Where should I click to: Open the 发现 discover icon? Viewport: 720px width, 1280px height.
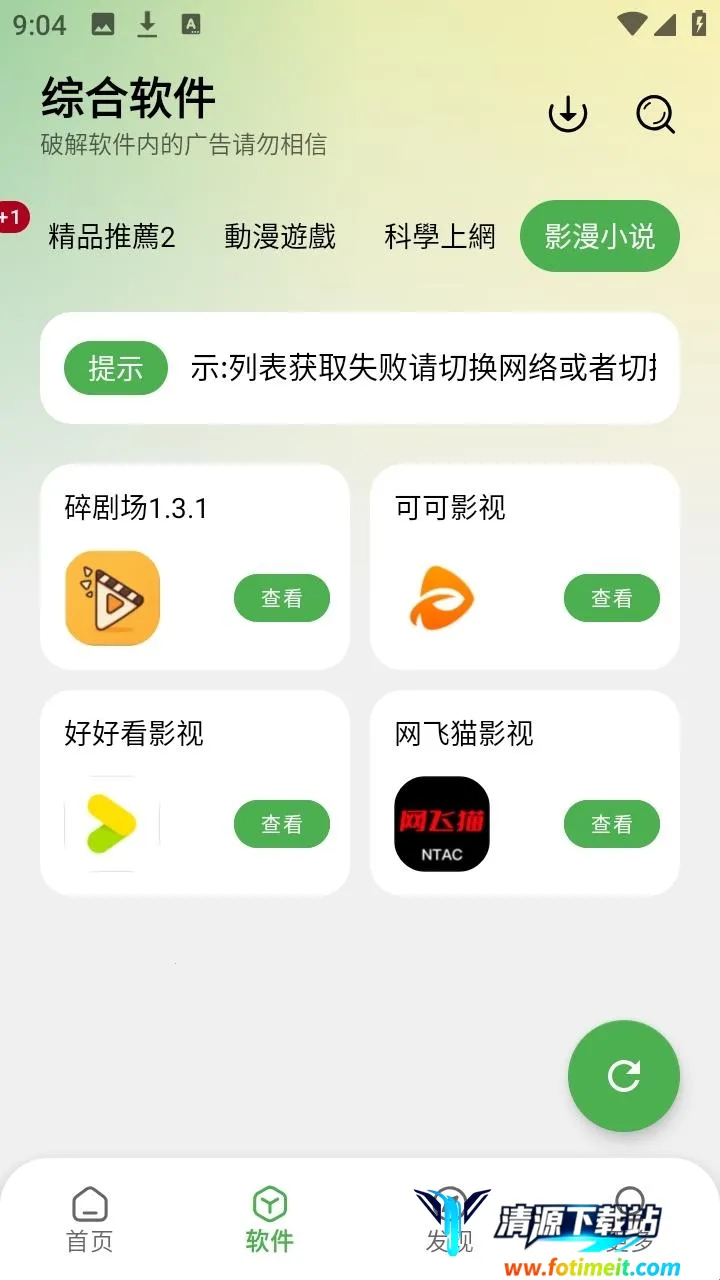(x=448, y=1204)
